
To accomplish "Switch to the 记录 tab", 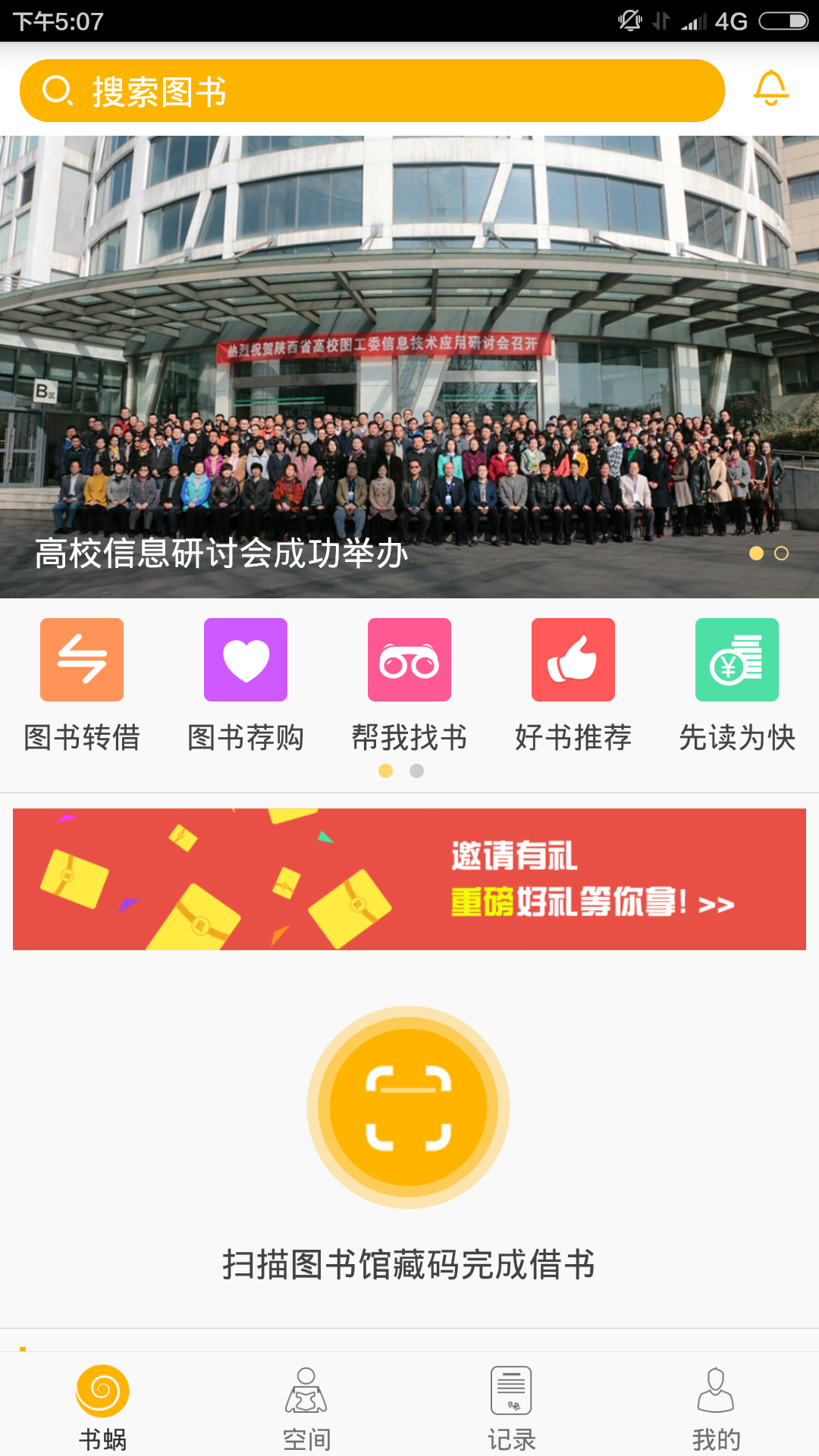I will click(x=512, y=1406).
